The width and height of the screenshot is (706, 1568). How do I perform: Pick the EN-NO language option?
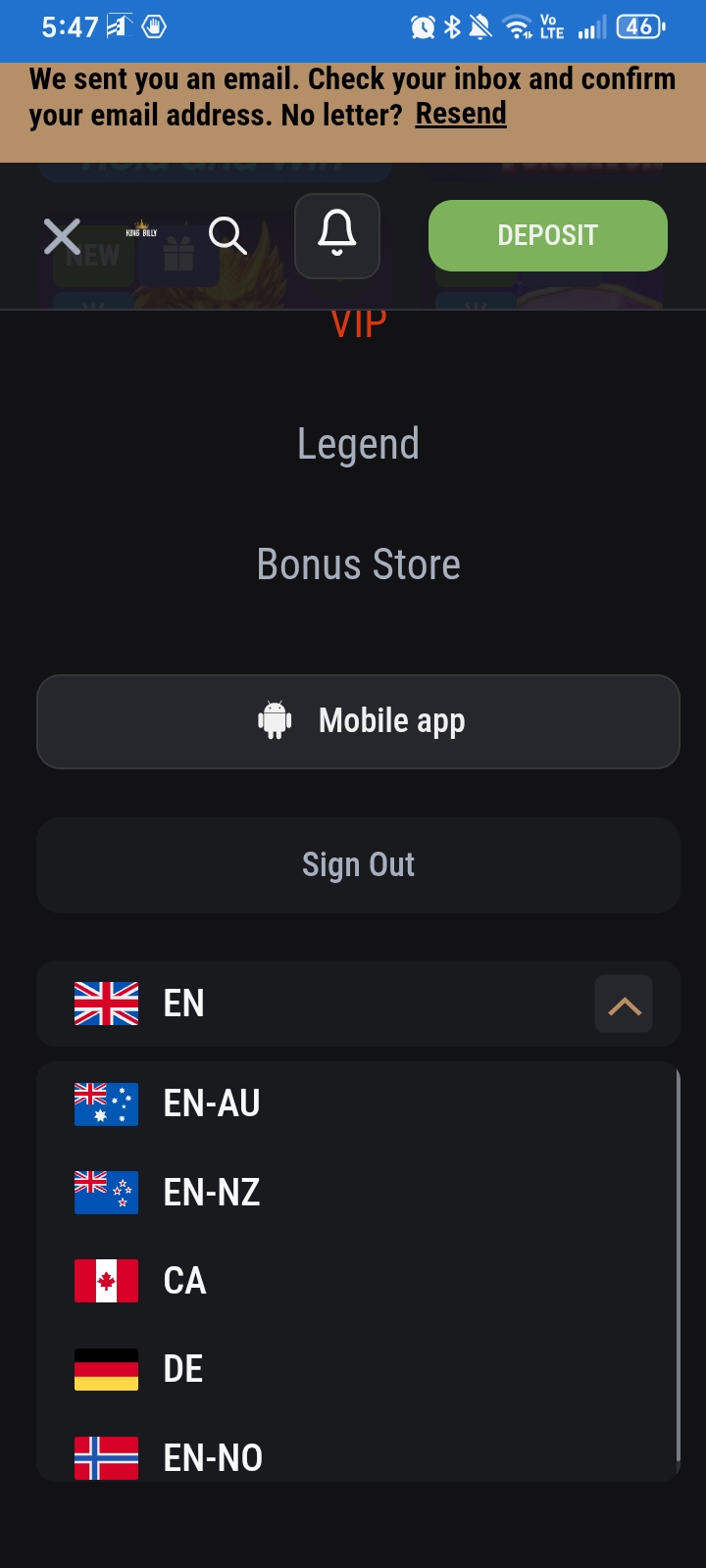pos(213,1457)
